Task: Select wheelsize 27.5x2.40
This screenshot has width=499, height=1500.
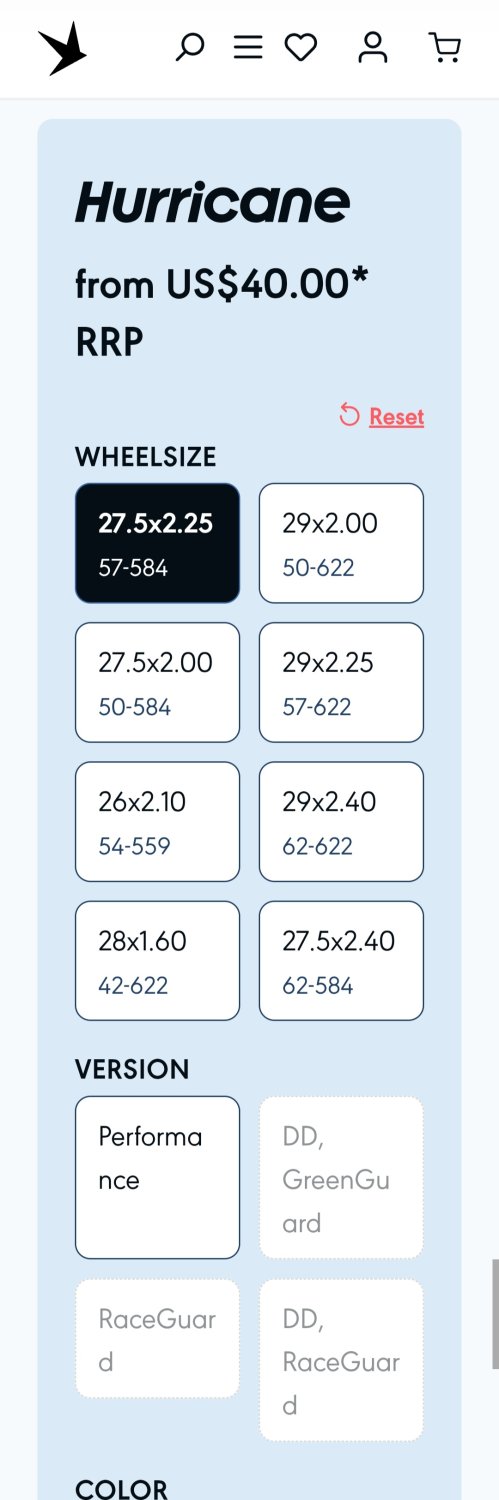Action: tap(341, 960)
